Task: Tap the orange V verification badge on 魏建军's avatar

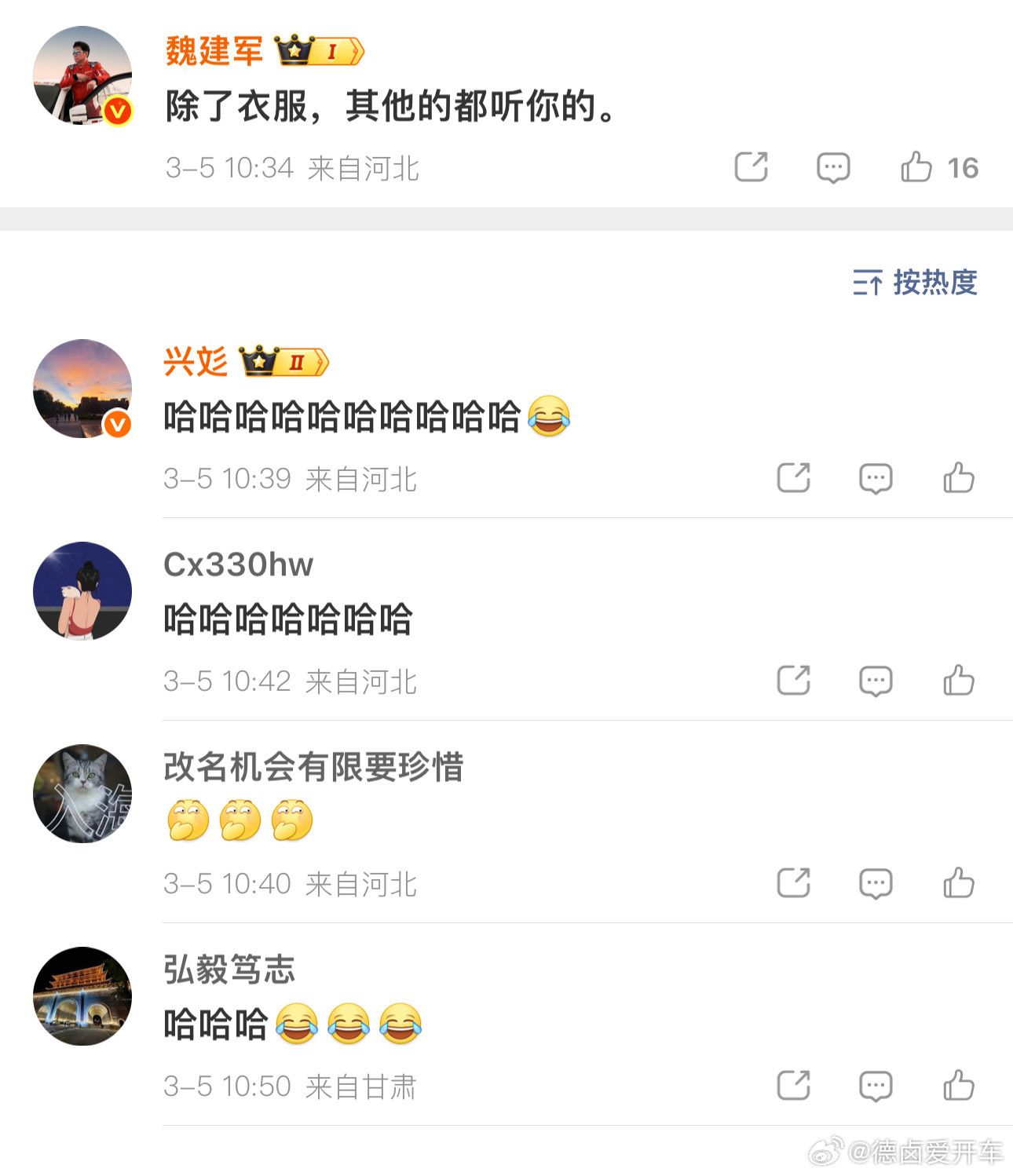Action: click(x=116, y=110)
